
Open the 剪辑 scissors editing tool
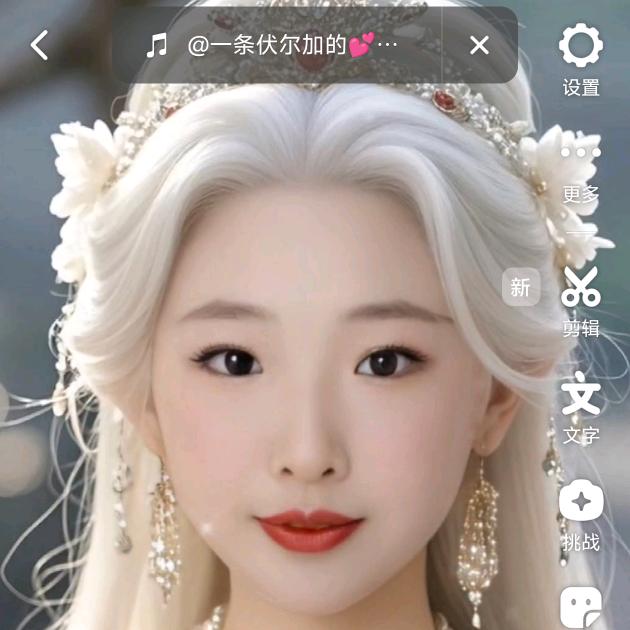[581, 302]
